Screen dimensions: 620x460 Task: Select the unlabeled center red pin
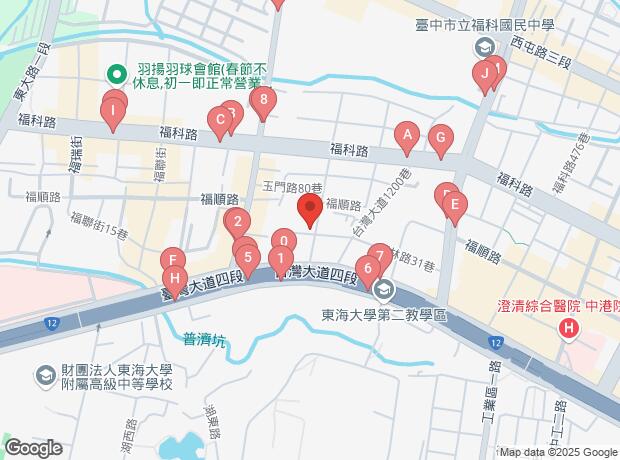pyautogui.click(x=310, y=209)
